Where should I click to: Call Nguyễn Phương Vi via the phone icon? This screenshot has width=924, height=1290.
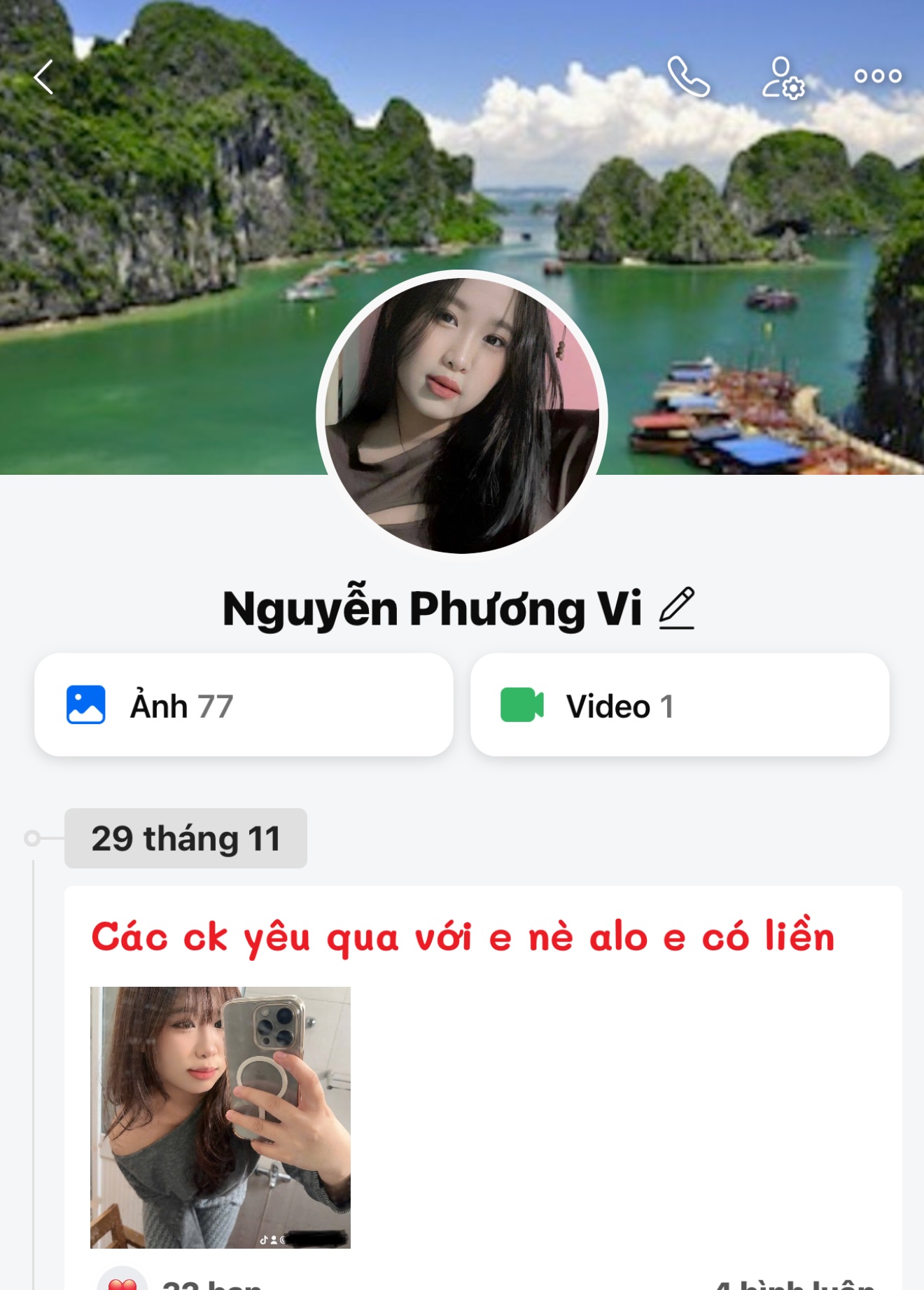(x=688, y=76)
